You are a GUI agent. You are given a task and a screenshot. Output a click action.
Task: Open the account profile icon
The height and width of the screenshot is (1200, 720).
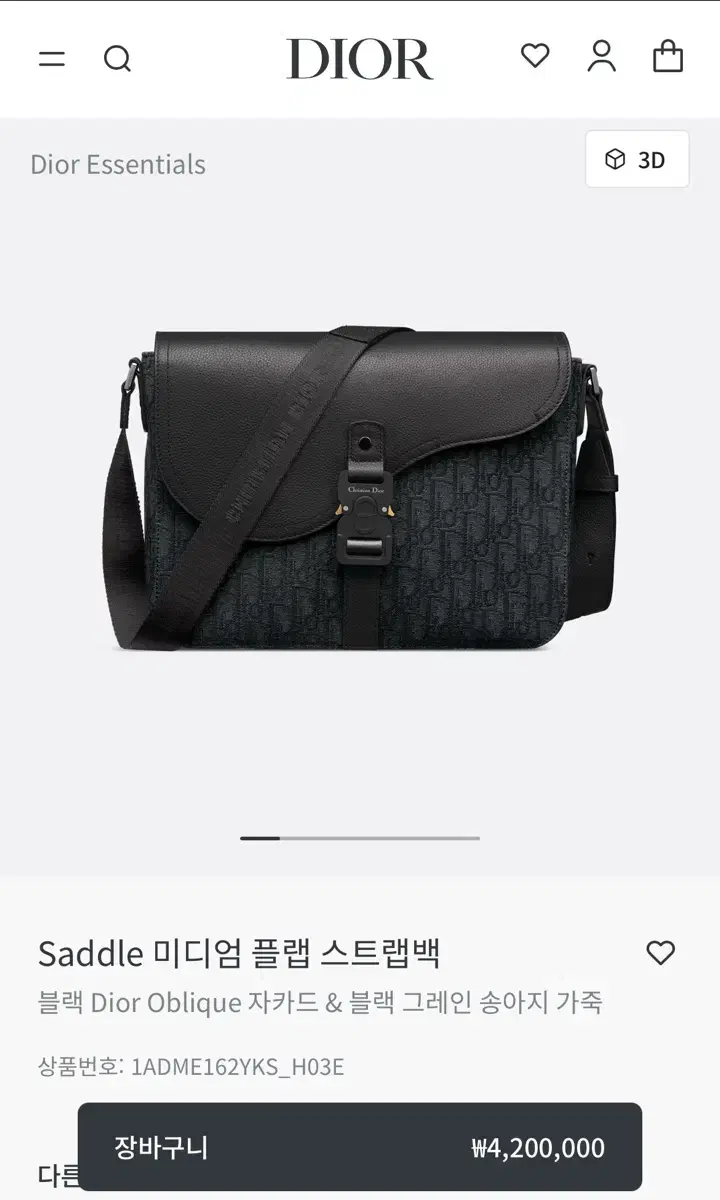[600, 59]
